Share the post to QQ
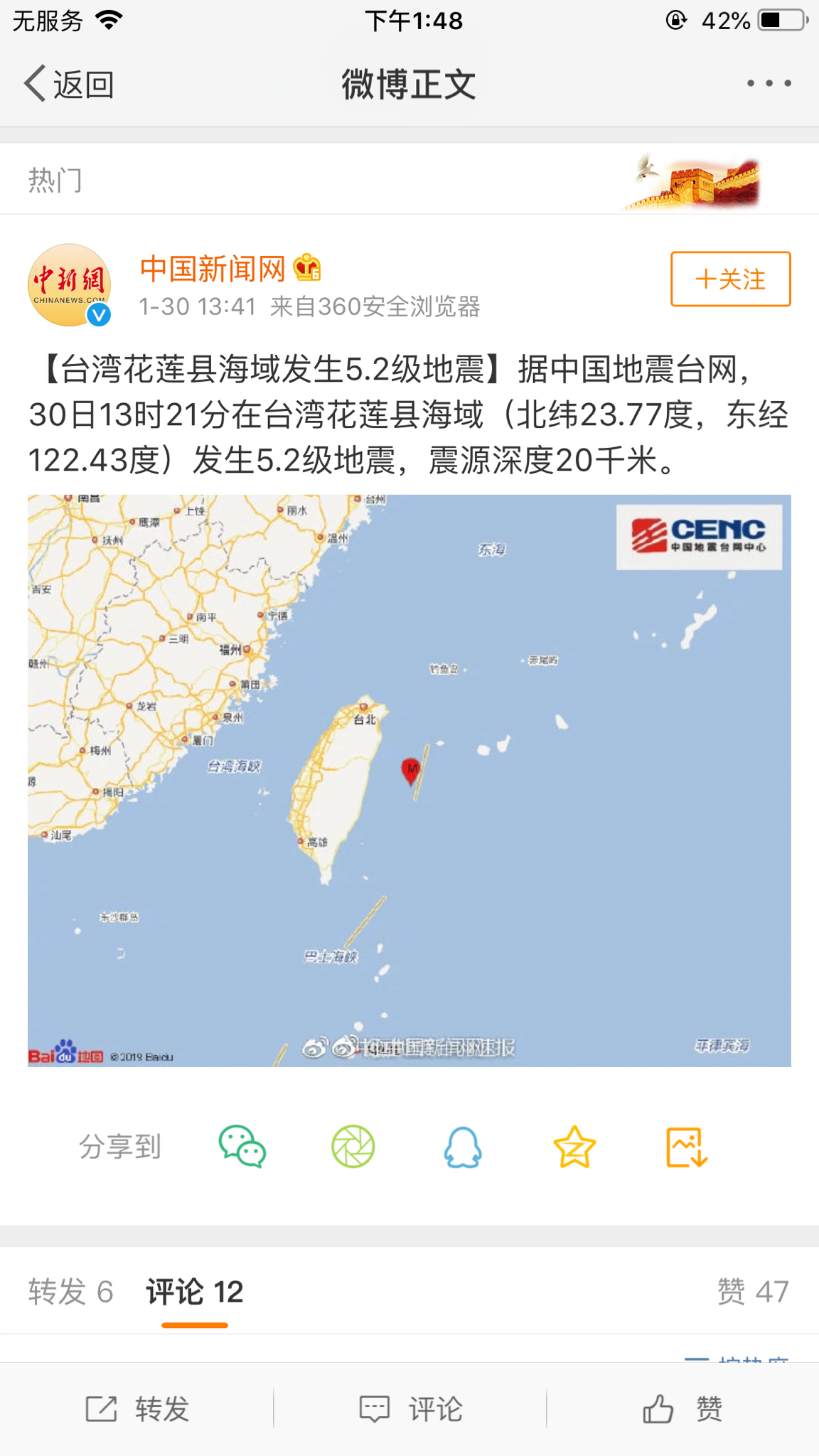Image resolution: width=819 pixels, height=1456 pixels. coord(463,1146)
